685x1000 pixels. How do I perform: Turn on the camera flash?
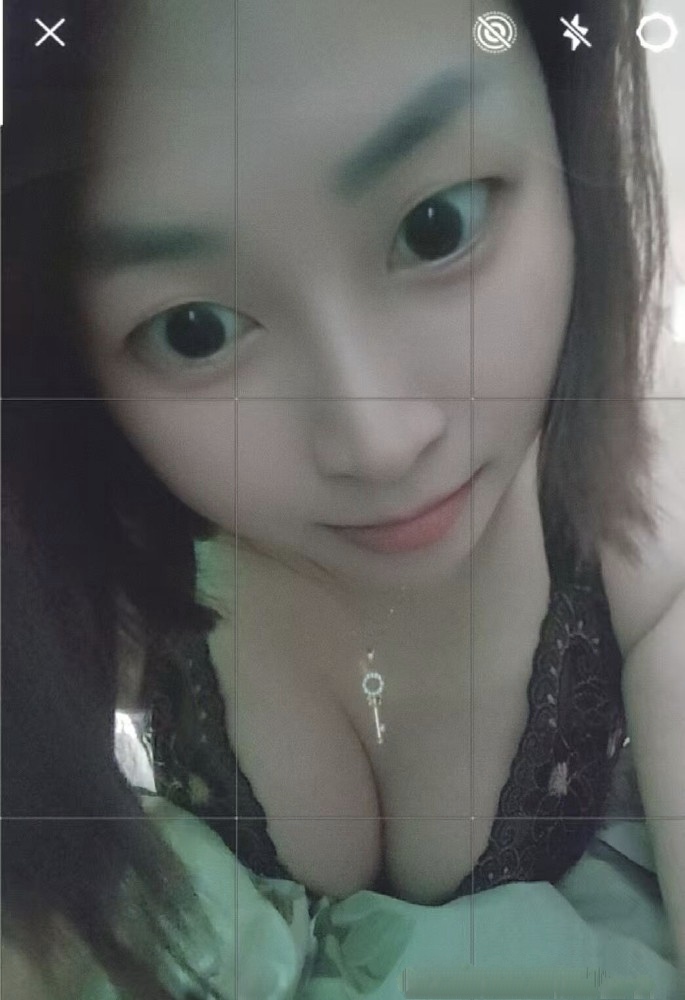point(575,33)
